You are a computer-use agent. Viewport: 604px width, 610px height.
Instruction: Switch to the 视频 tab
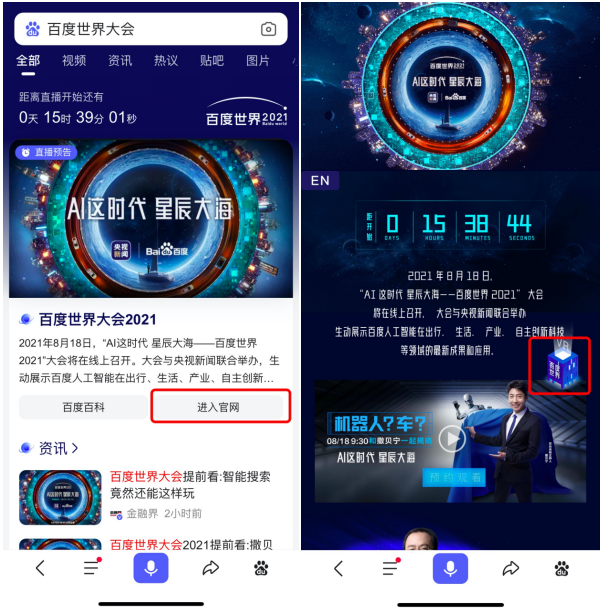click(x=74, y=61)
